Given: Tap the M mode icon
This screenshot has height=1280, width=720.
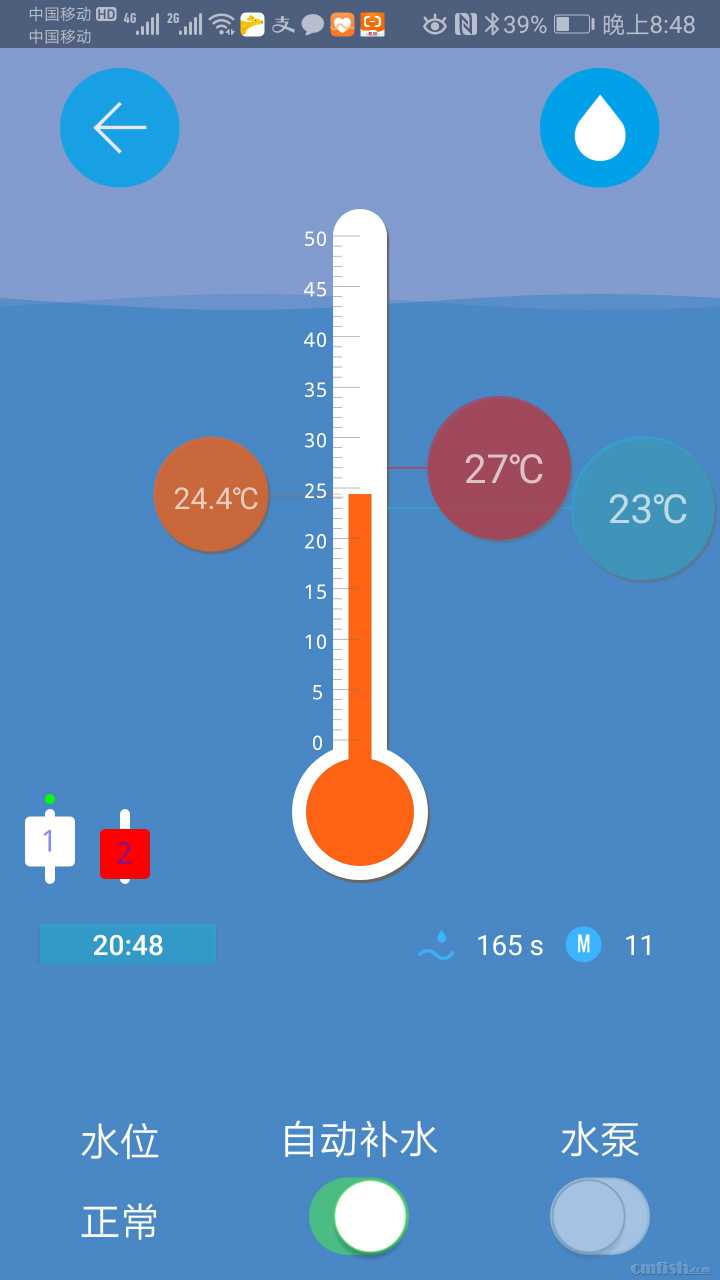Looking at the screenshot, I should [584, 944].
